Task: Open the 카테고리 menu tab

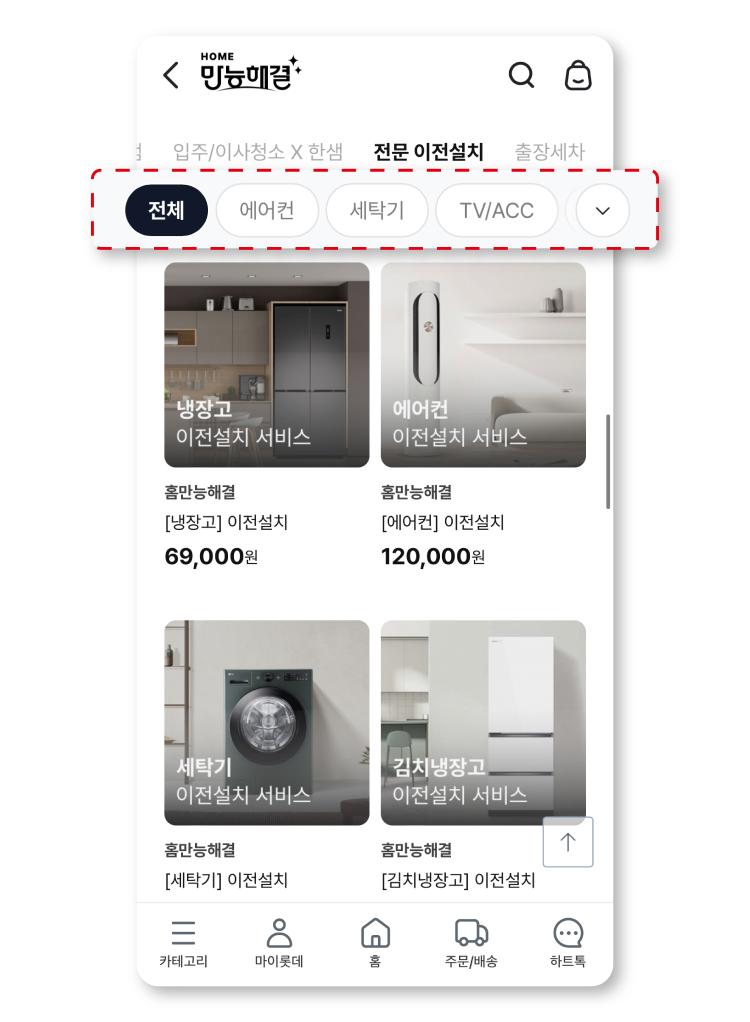Action: point(183,943)
